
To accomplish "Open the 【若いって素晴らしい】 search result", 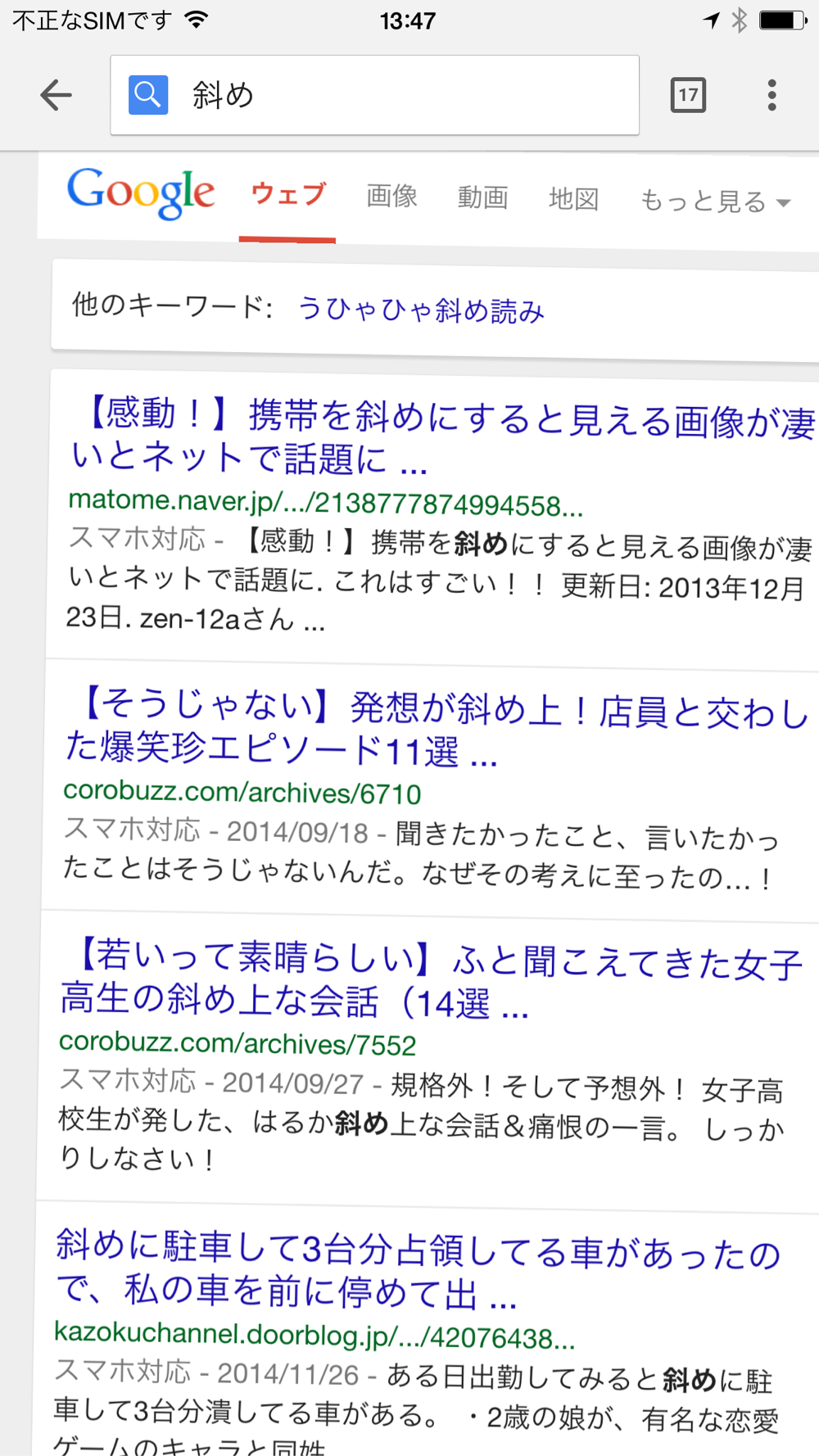I will 432,979.
